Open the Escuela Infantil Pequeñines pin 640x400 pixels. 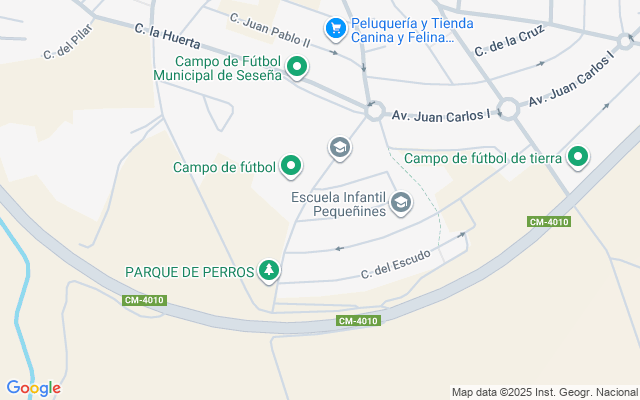coord(401,204)
